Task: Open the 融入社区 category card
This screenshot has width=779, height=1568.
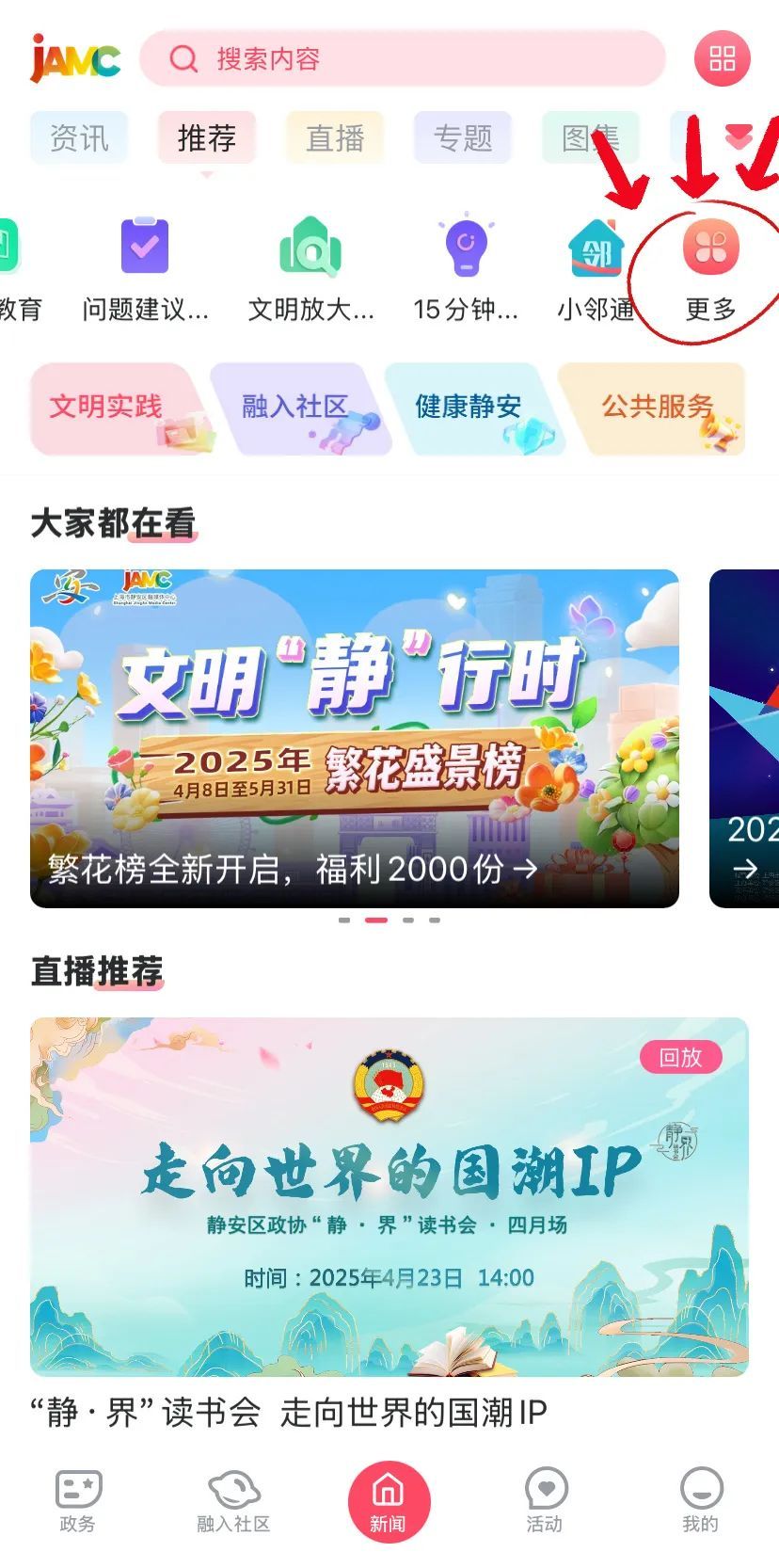Action: [299, 409]
